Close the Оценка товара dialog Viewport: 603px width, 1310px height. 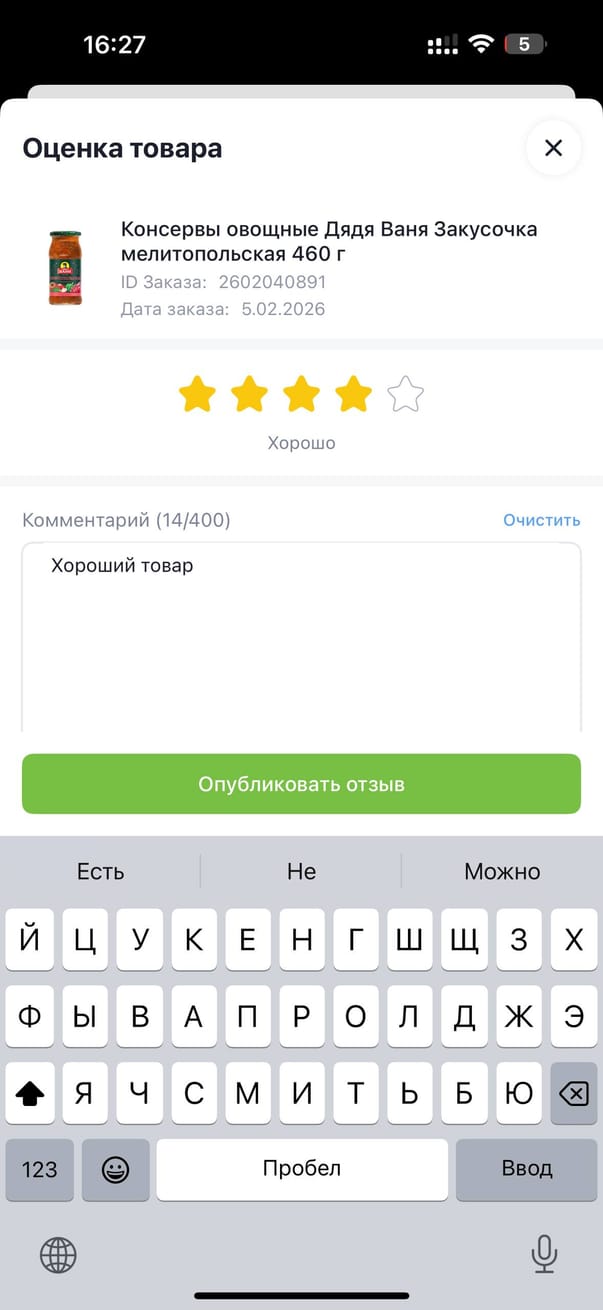click(x=553, y=148)
